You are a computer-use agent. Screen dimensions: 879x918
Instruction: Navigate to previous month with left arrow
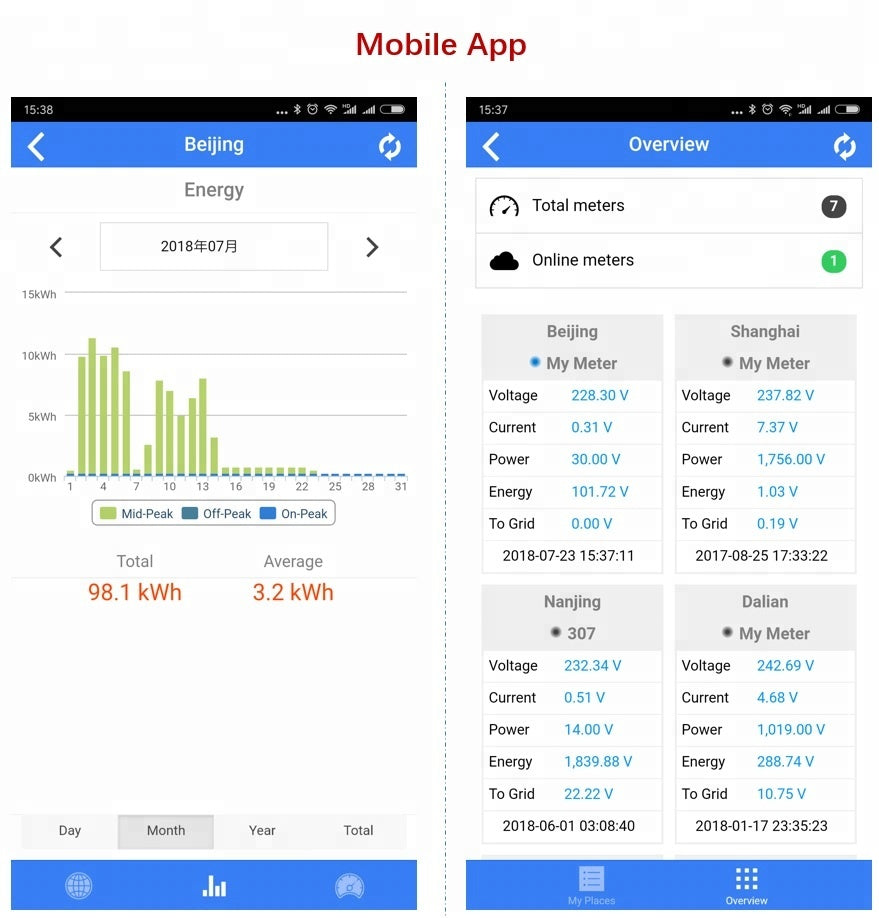pyautogui.click(x=56, y=247)
